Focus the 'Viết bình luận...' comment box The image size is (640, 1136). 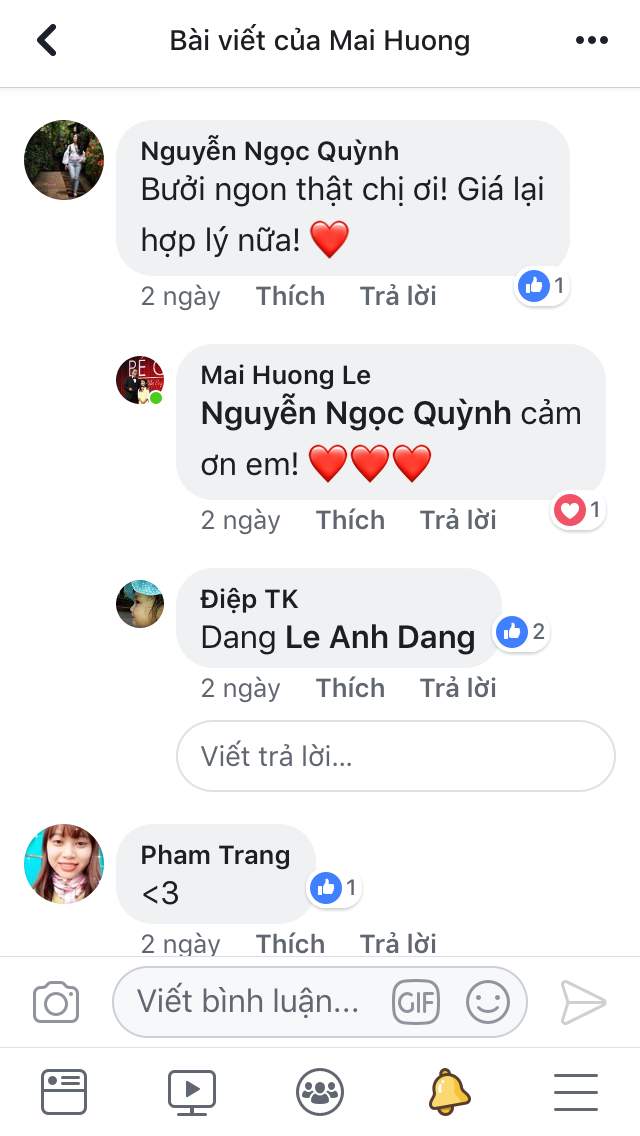[x=250, y=1002]
